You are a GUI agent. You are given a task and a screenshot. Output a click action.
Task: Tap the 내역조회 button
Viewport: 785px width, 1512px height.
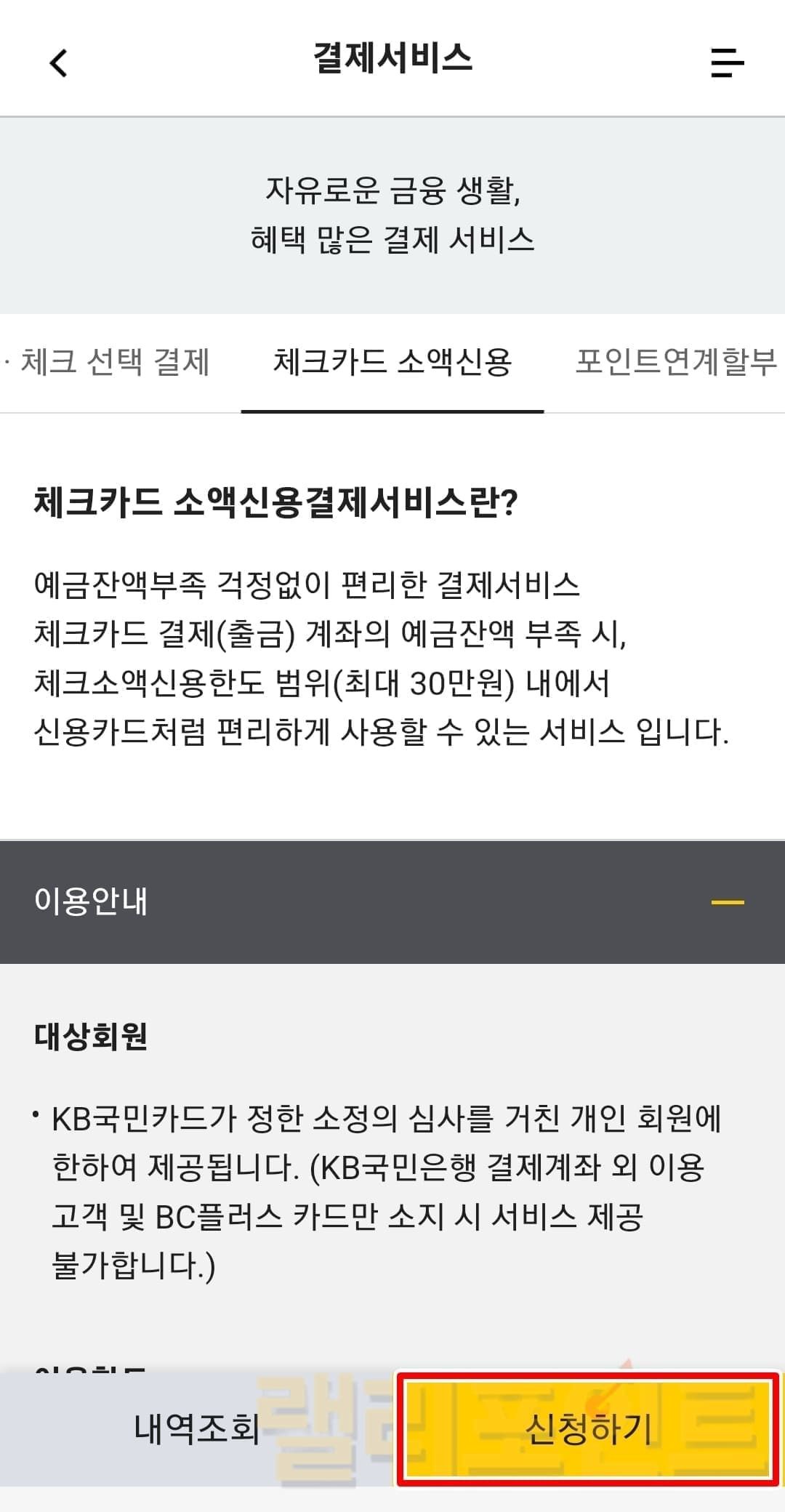click(197, 1428)
